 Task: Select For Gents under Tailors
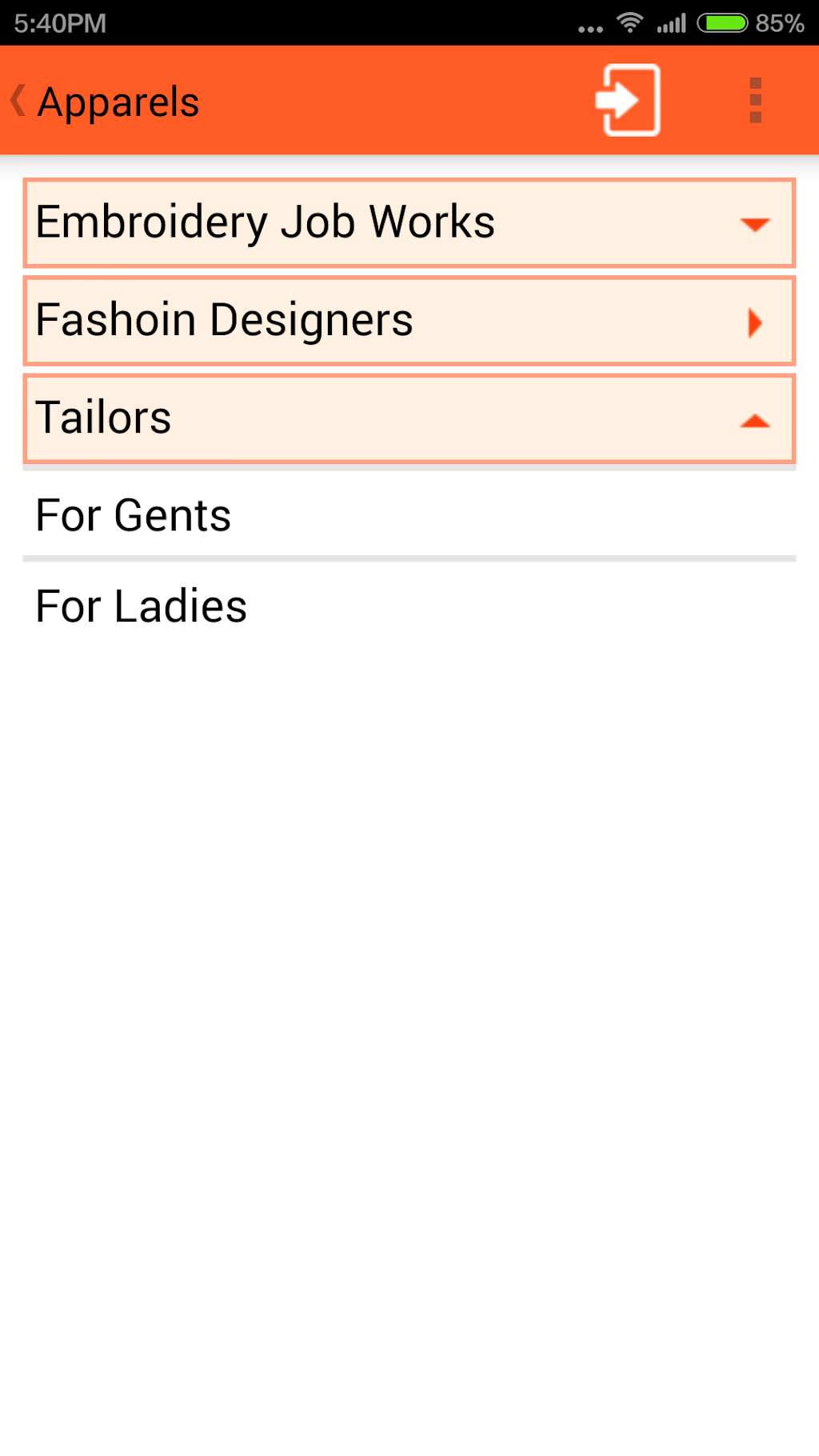[409, 515]
